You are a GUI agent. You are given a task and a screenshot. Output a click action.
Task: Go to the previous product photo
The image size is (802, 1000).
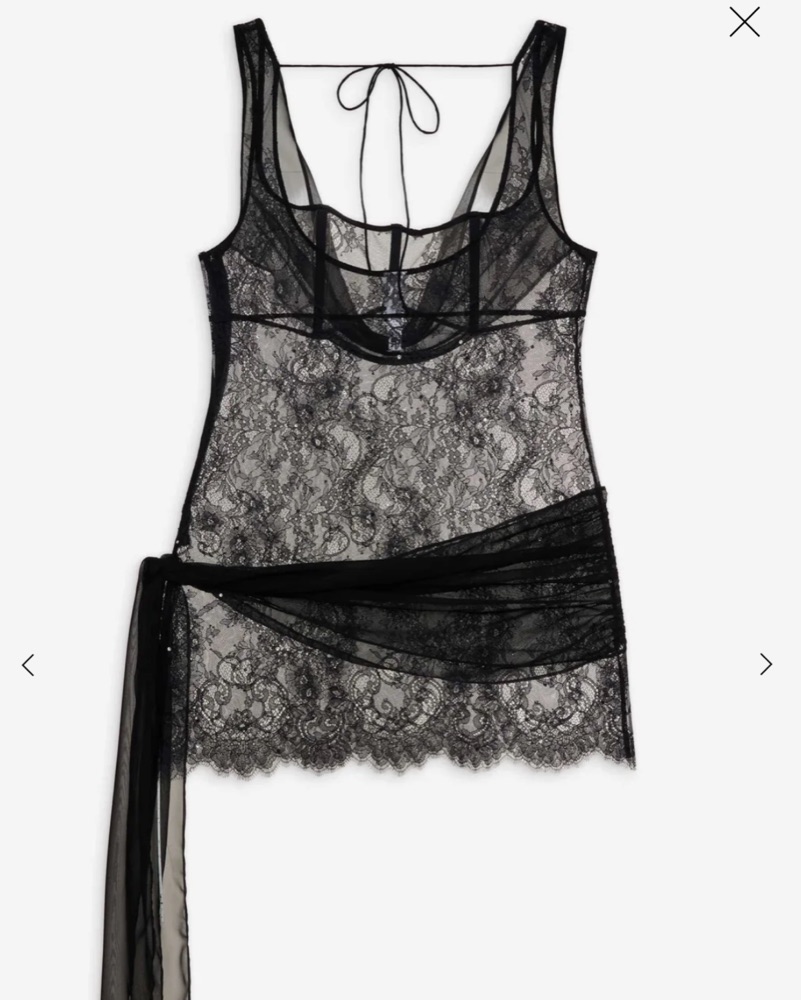(28, 664)
